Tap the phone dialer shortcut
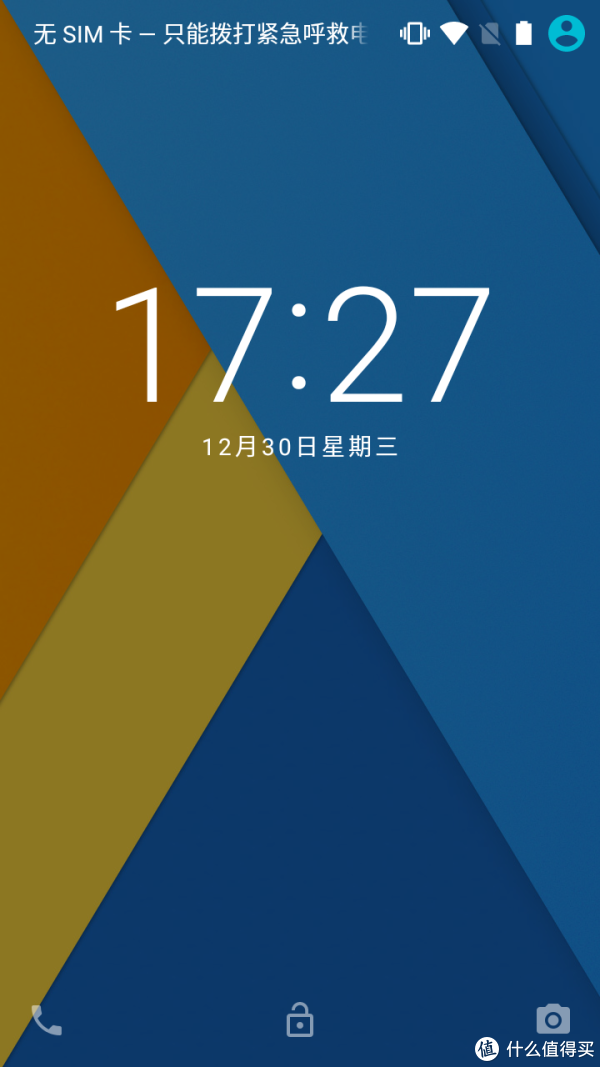Viewport: 600px width, 1067px height. coord(47,1020)
